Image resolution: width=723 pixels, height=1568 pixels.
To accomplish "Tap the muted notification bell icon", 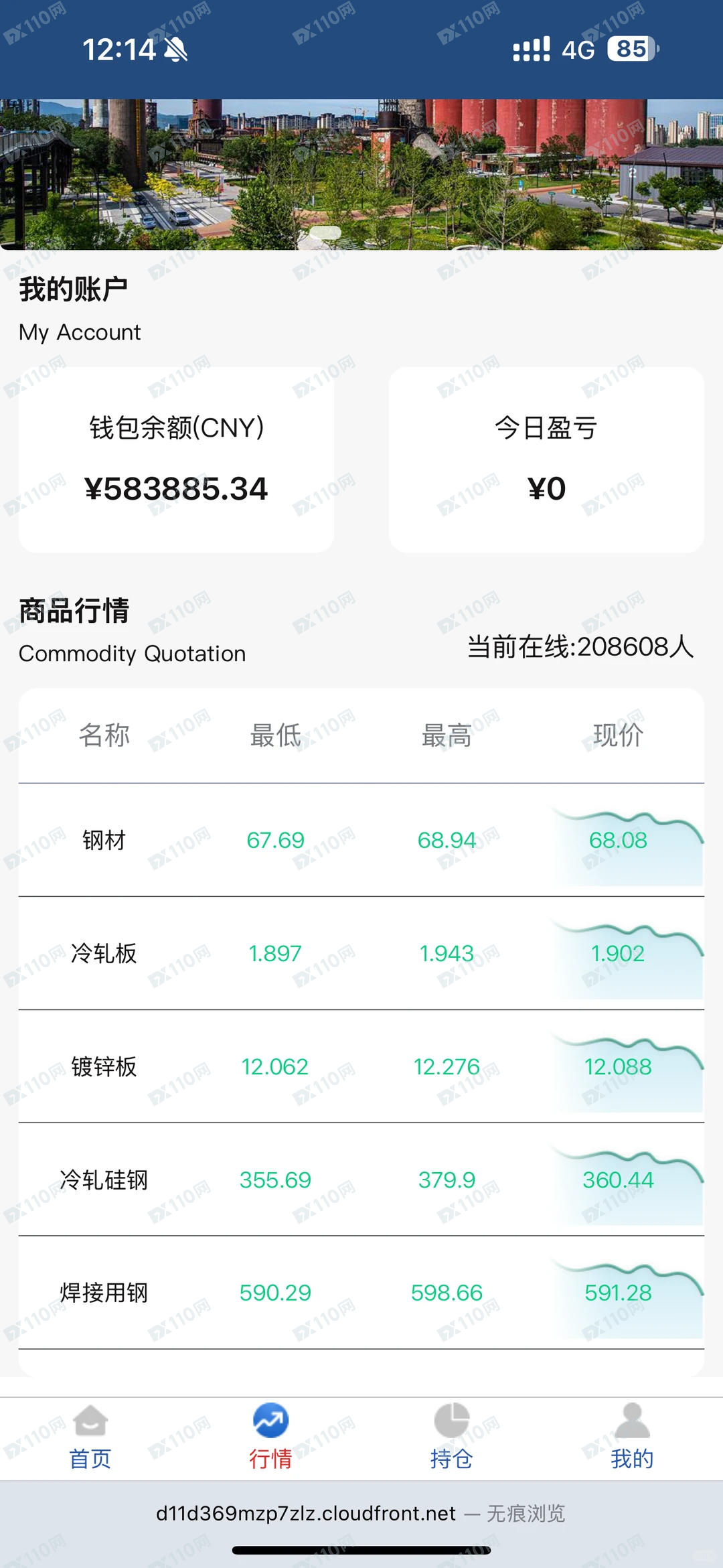I will (x=174, y=50).
